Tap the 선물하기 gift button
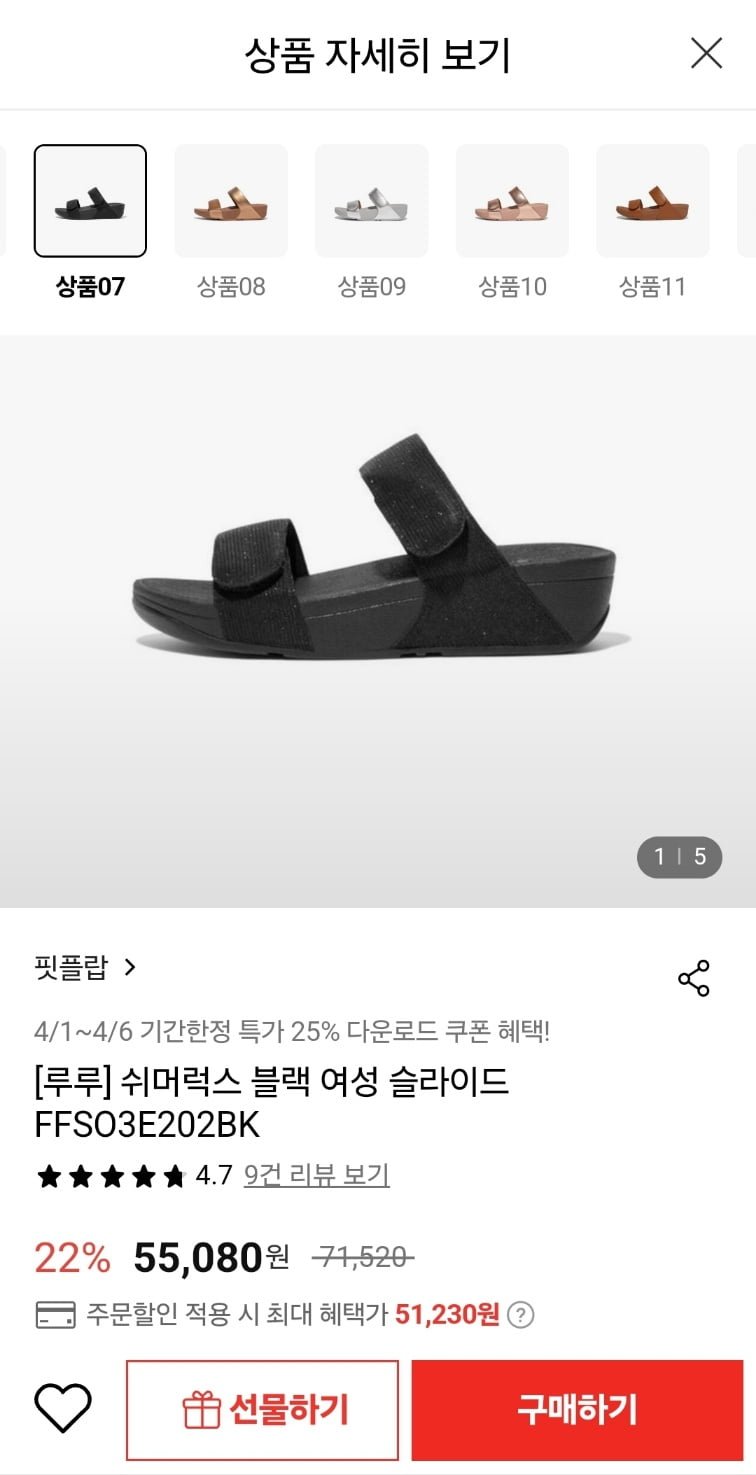The width and height of the screenshot is (756, 1475). click(262, 1410)
